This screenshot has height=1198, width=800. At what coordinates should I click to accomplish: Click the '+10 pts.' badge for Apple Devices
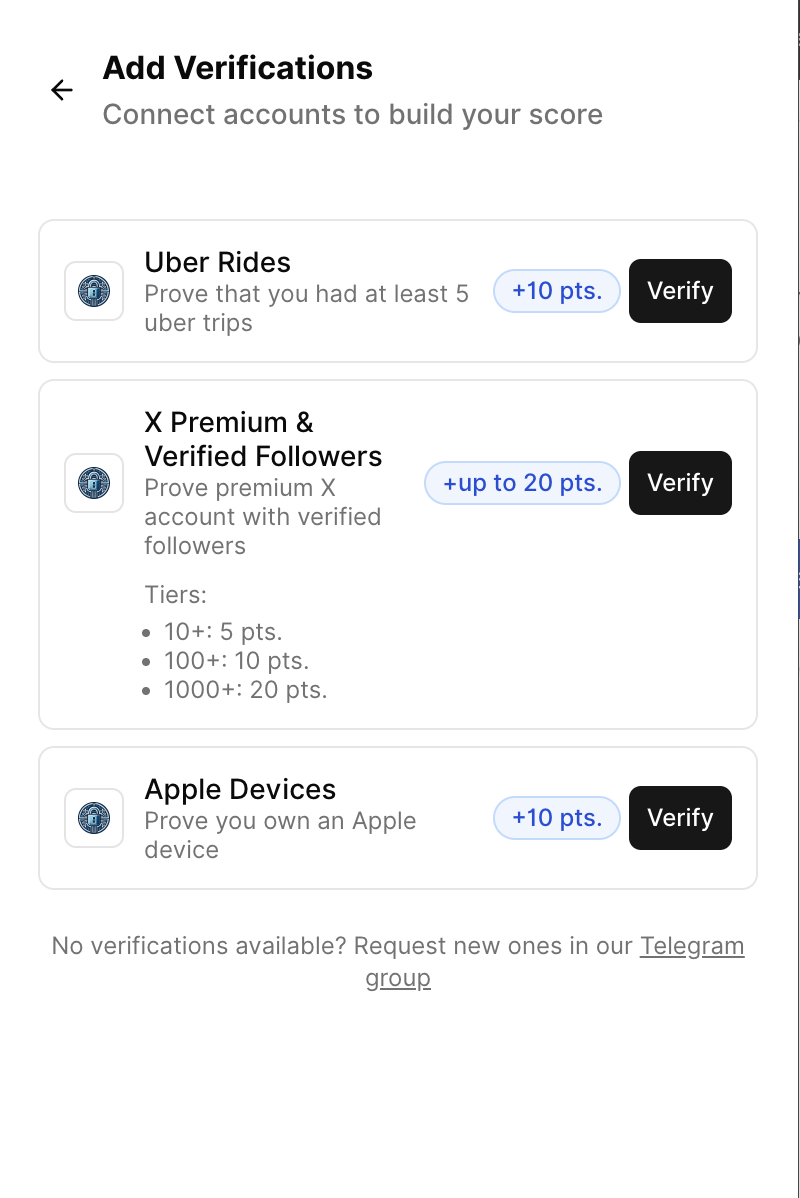[556, 817]
